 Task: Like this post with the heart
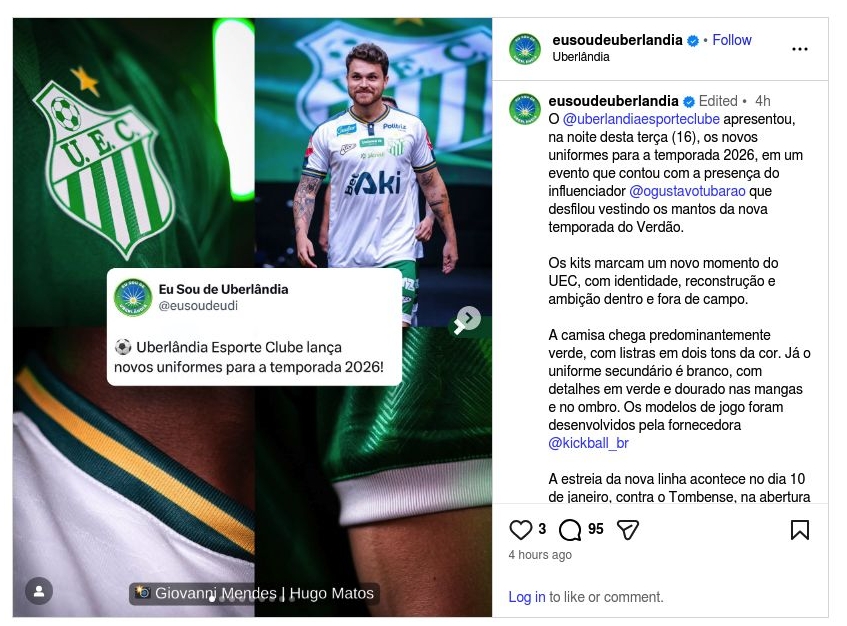(x=521, y=530)
